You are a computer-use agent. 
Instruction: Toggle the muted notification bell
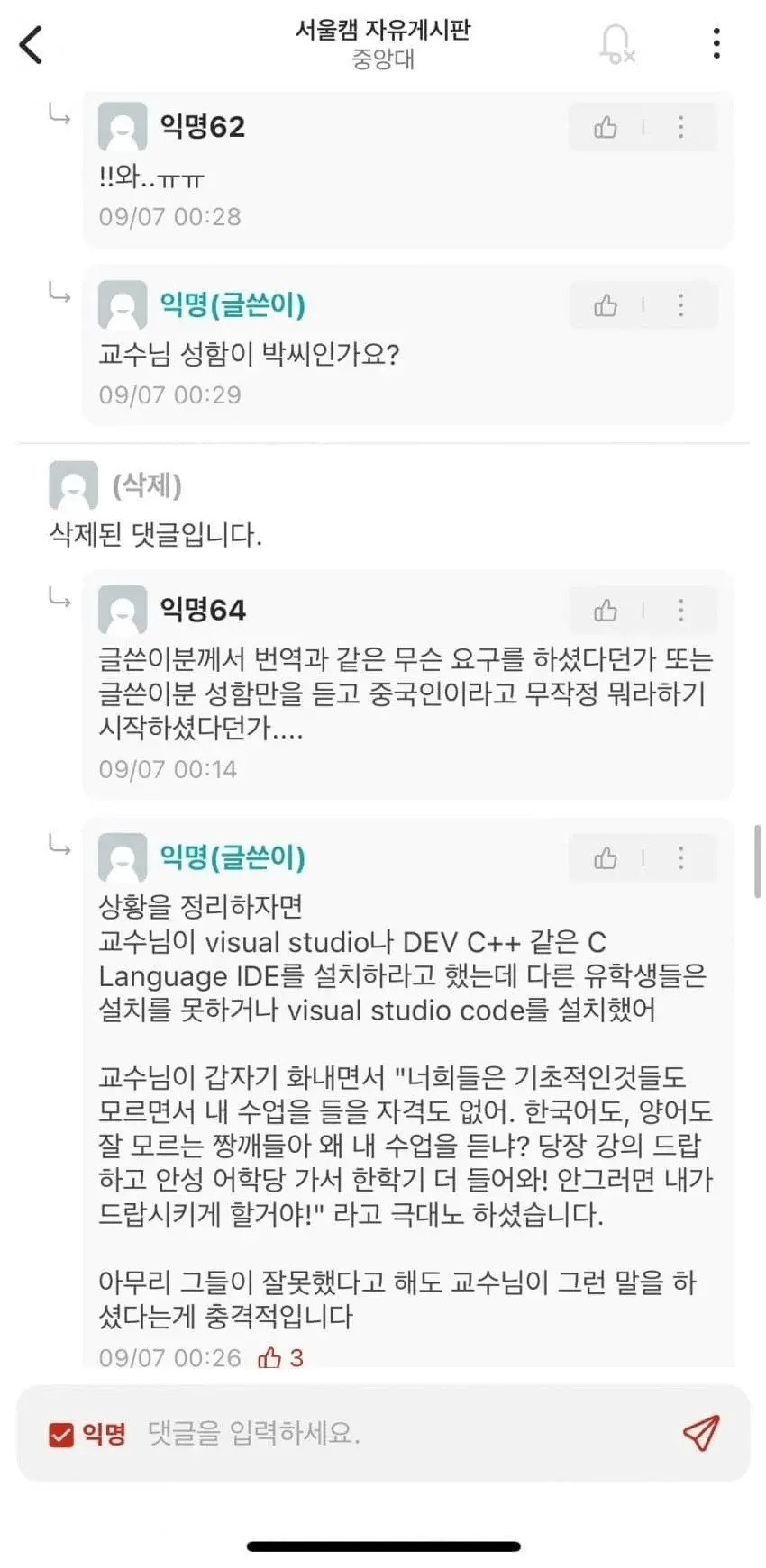tap(616, 44)
